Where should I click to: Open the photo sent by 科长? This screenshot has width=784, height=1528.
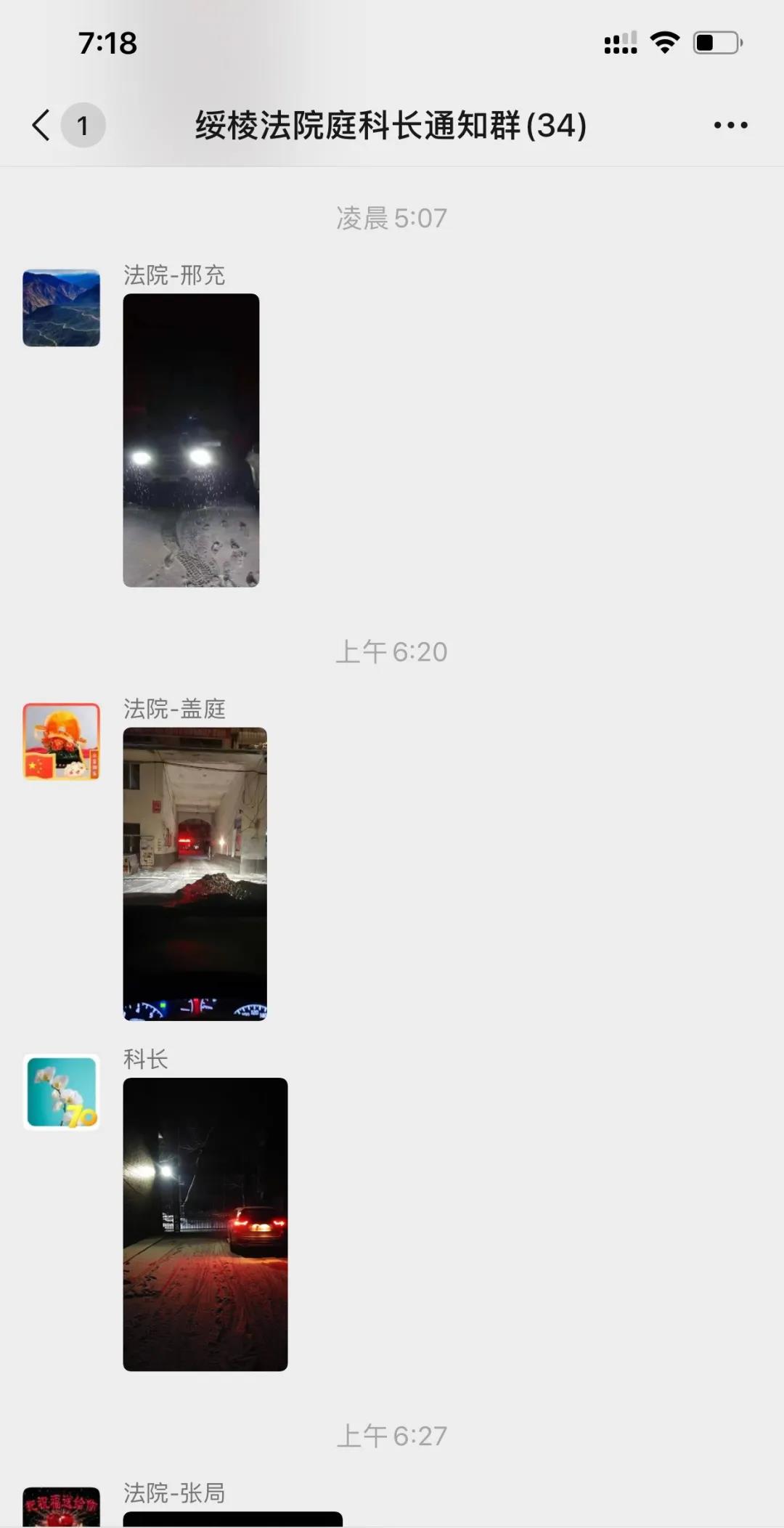coord(205,1224)
